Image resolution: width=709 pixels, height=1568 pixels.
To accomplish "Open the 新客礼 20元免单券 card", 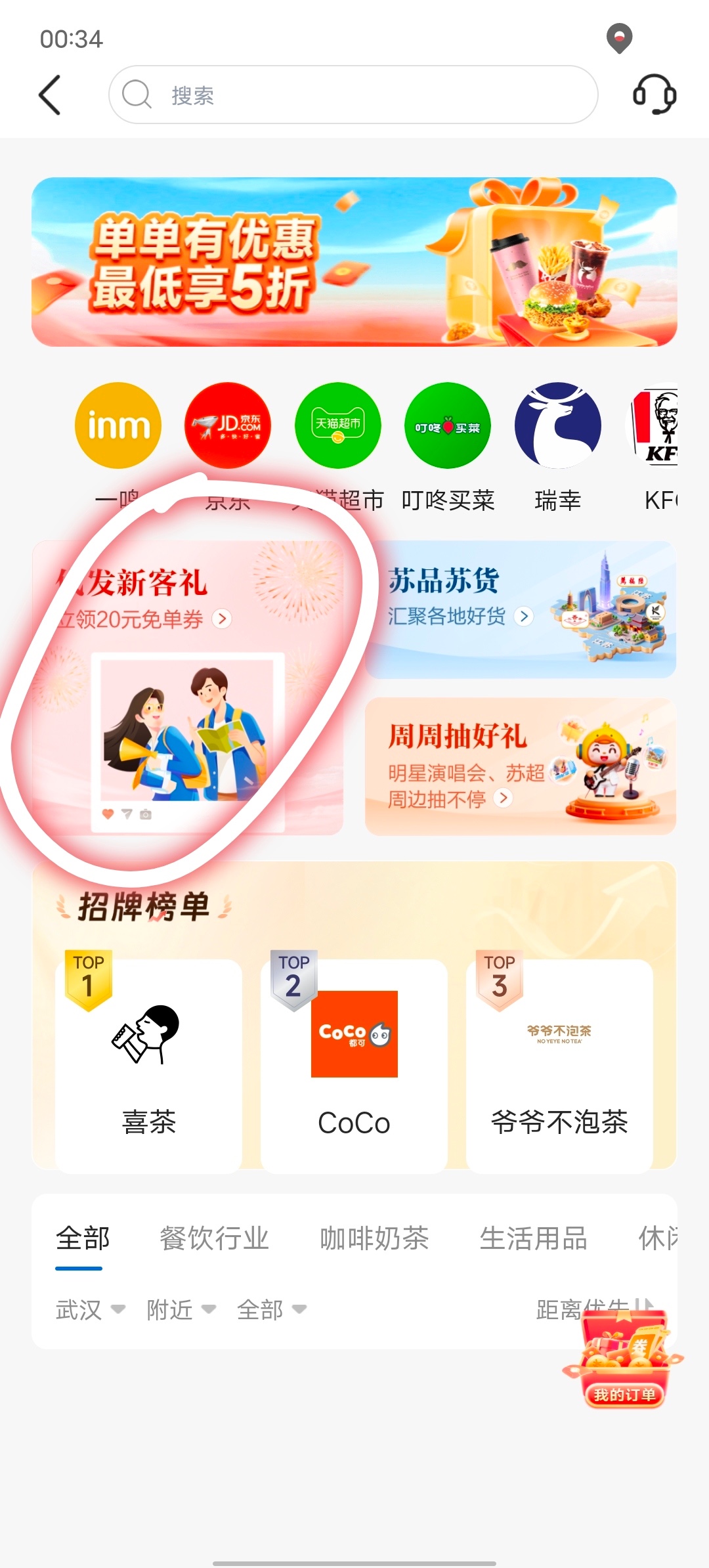I will tap(188, 687).
